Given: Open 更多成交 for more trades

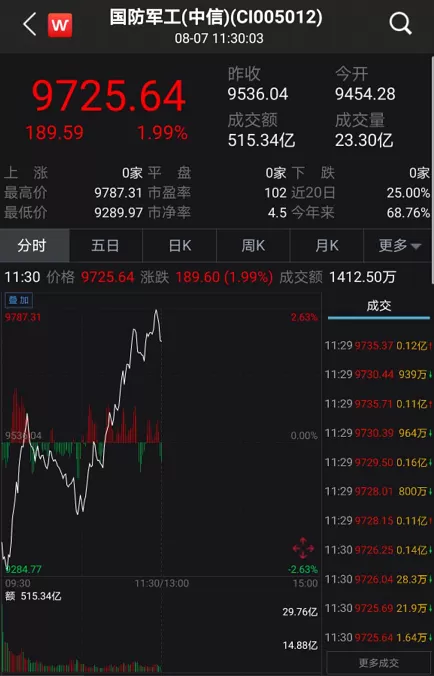Looking at the screenshot, I should pos(379,663).
